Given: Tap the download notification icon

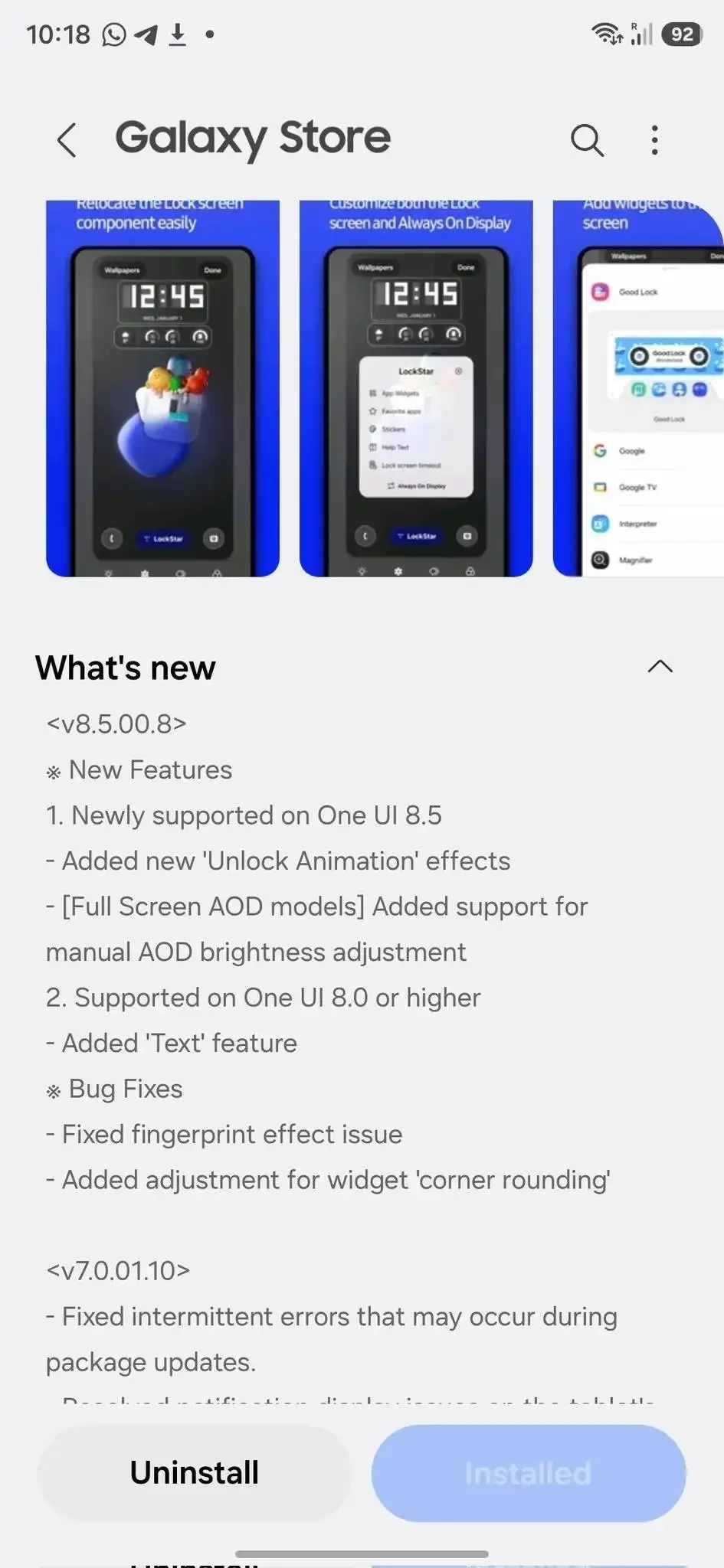Looking at the screenshot, I should (178, 34).
